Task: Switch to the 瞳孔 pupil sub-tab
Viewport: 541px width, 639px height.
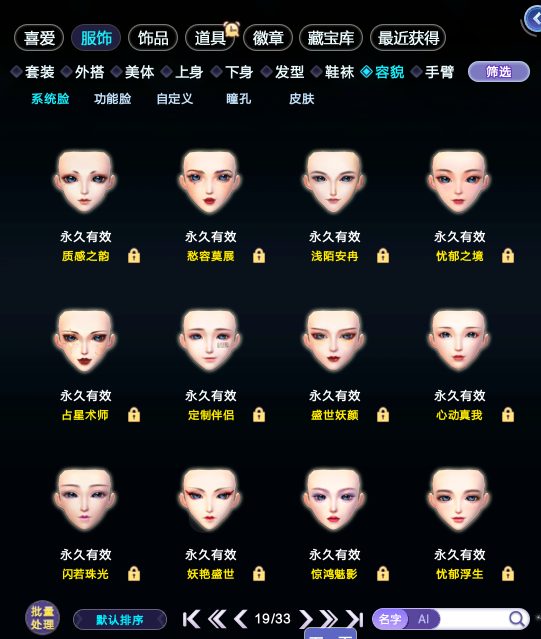Action: click(x=238, y=99)
